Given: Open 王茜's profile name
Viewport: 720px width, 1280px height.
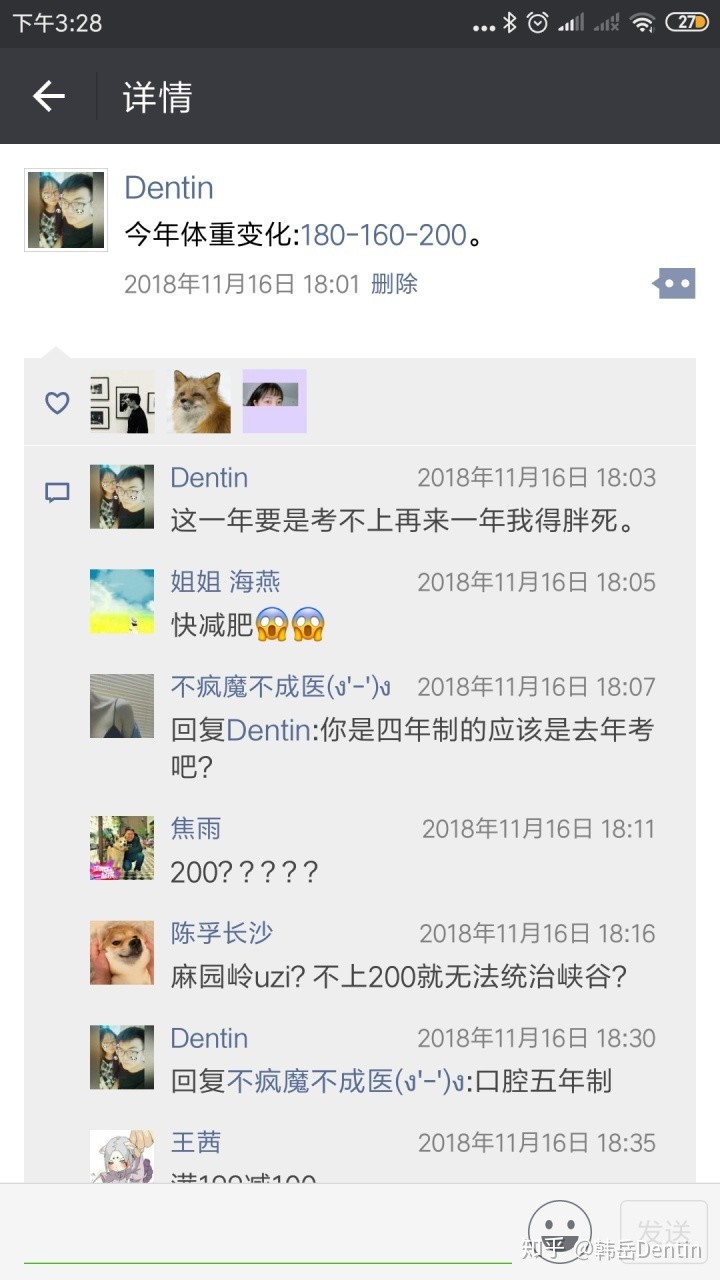Looking at the screenshot, I should point(195,1142).
